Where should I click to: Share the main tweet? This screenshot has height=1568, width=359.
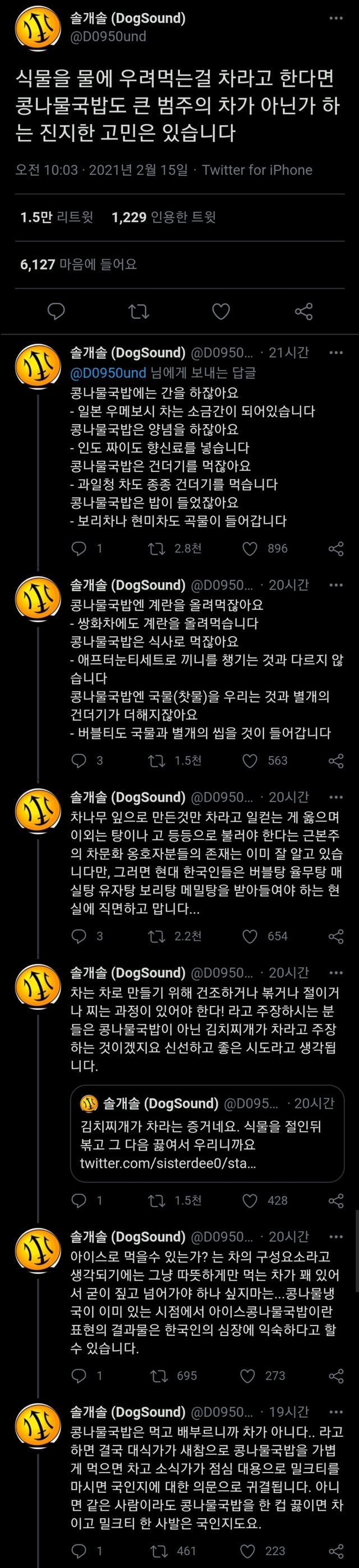click(303, 312)
